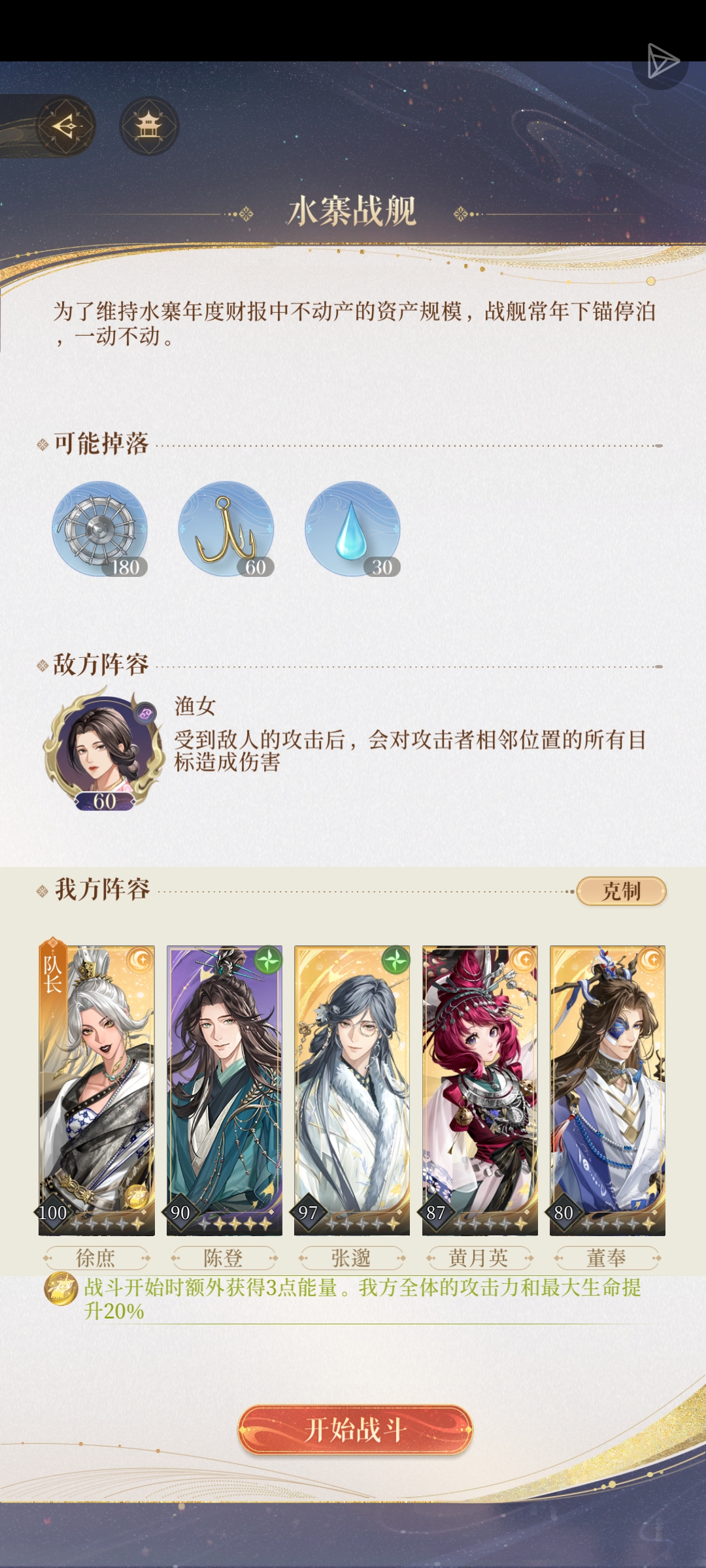706x1568 pixels.
Task: Start the battle with 开始战斗
Action: point(354,1429)
